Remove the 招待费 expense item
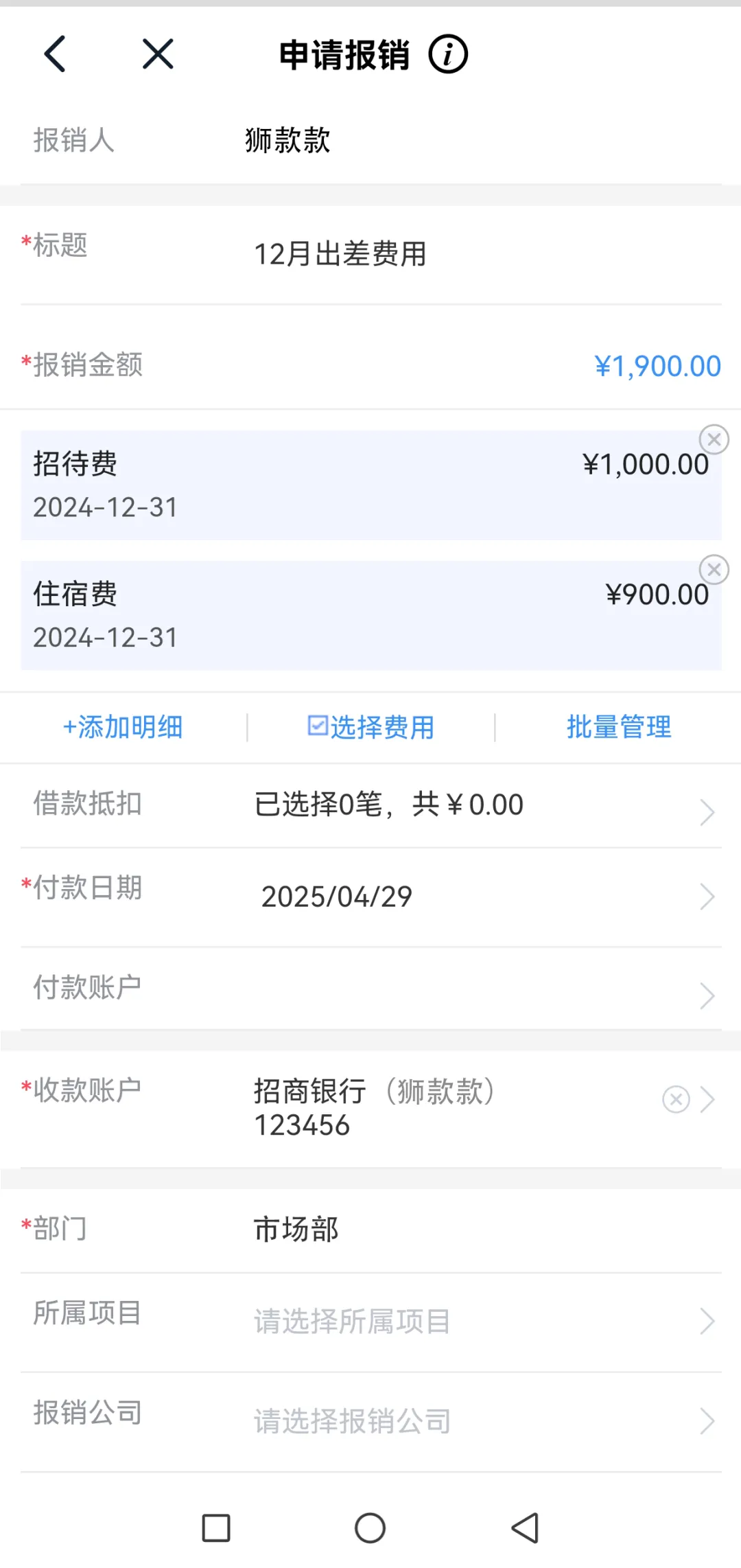Viewport: 741px width, 1568px height. pos(714,439)
